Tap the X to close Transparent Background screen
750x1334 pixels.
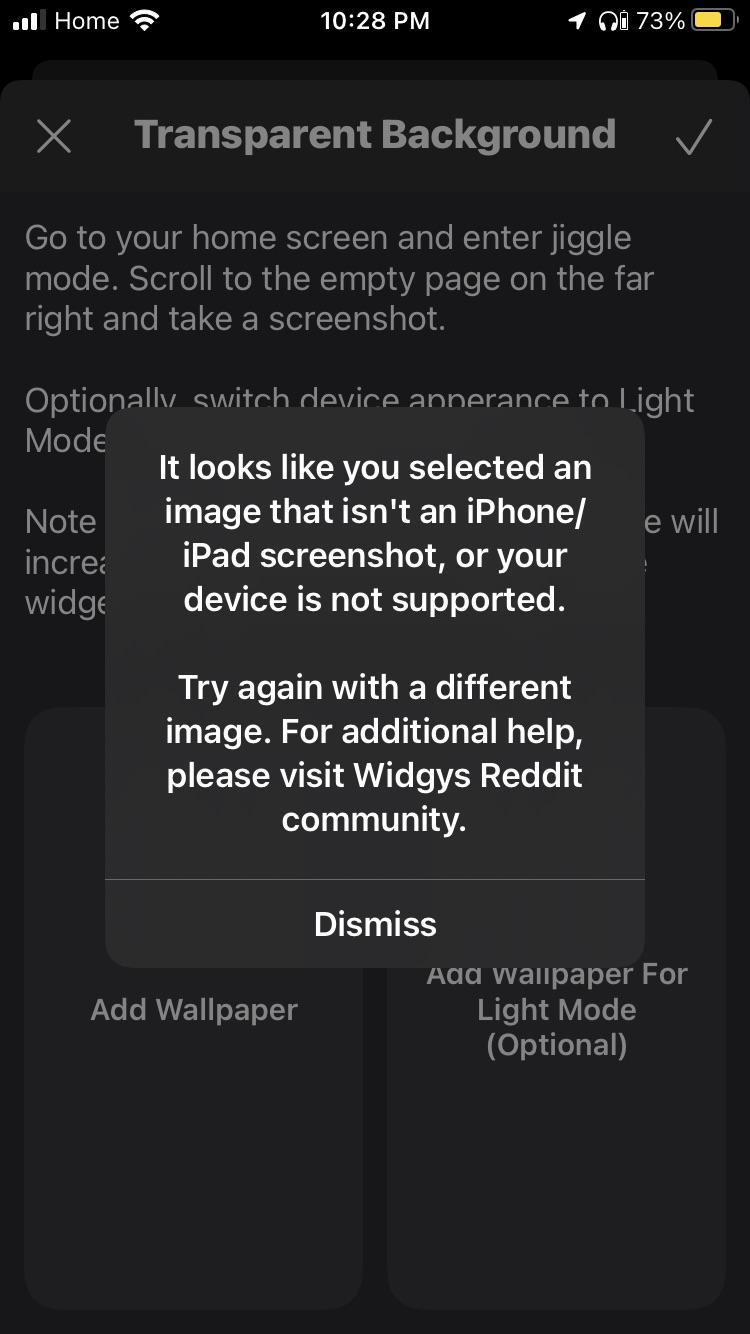click(x=54, y=135)
